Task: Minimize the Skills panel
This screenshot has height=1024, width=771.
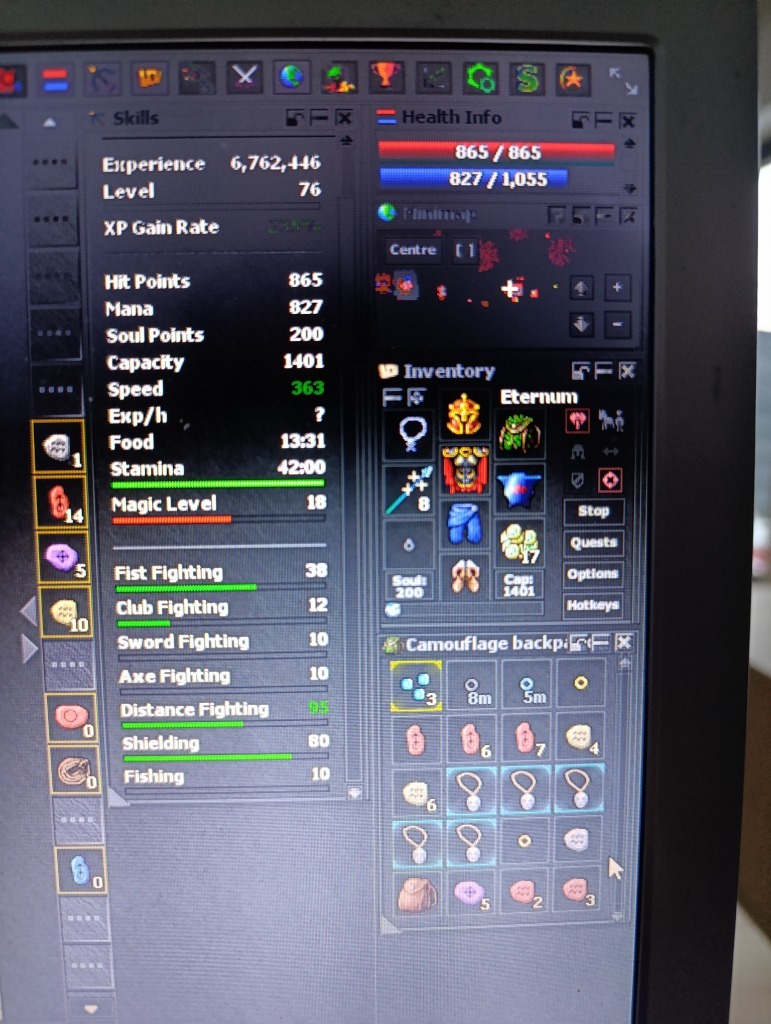Action: (319, 118)
